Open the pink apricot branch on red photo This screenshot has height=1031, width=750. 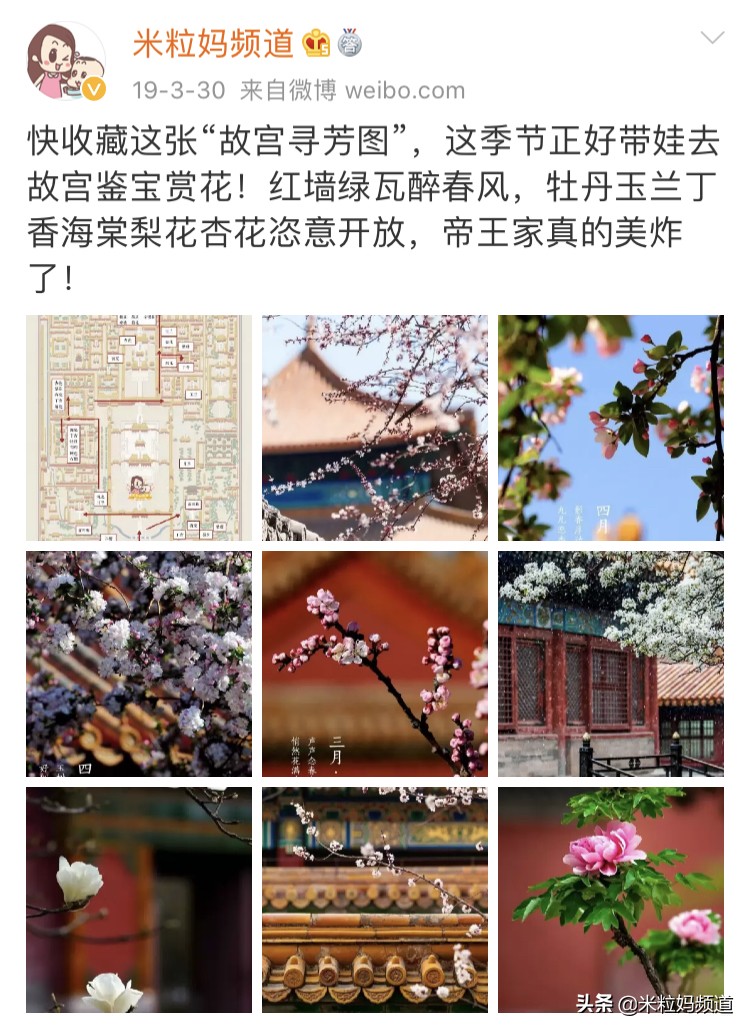[375, 664]
